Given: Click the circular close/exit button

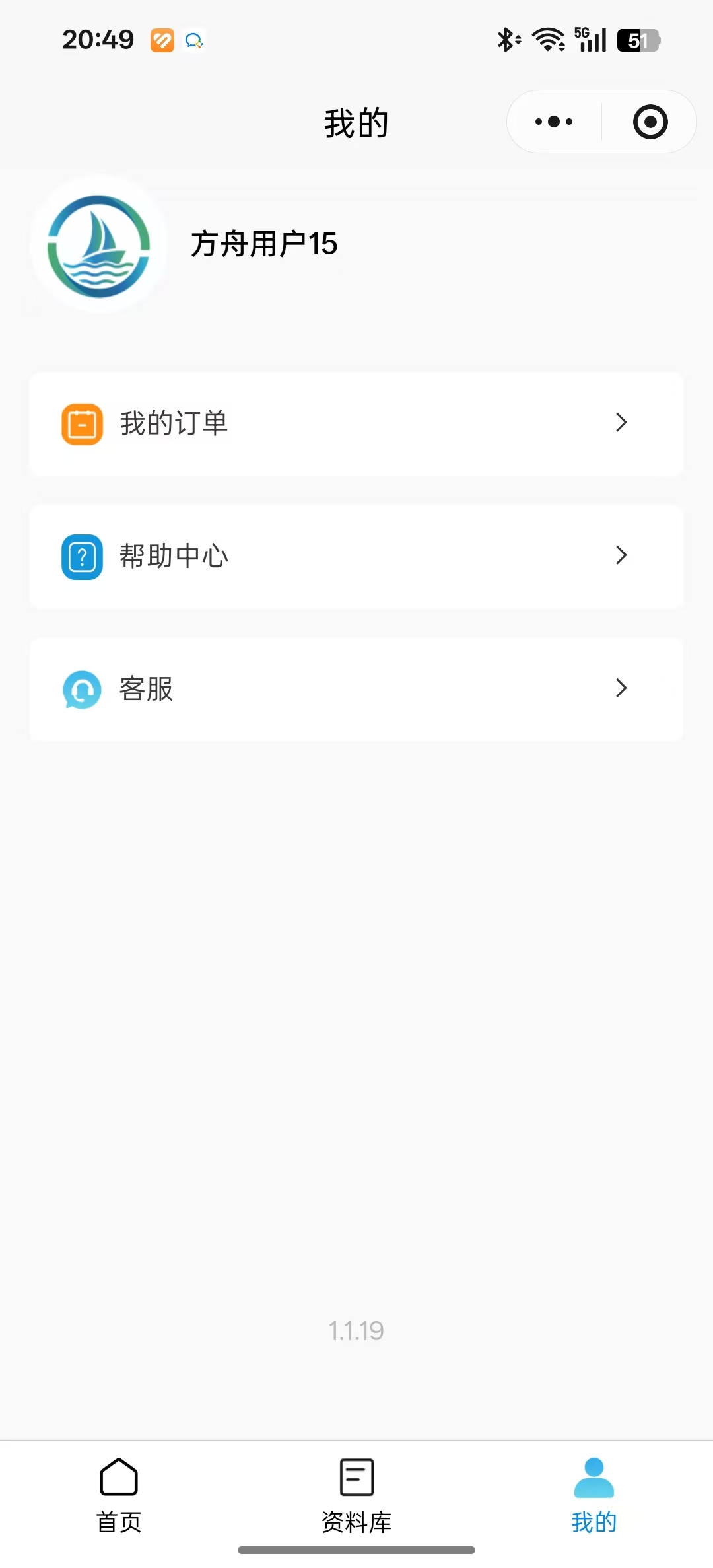Looking at the screenshot, I should [649, 122].
